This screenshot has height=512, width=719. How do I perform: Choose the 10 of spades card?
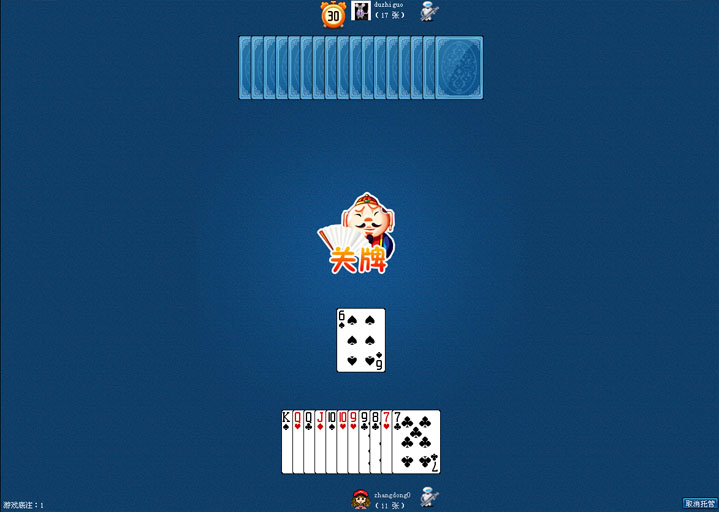[331, 440]
